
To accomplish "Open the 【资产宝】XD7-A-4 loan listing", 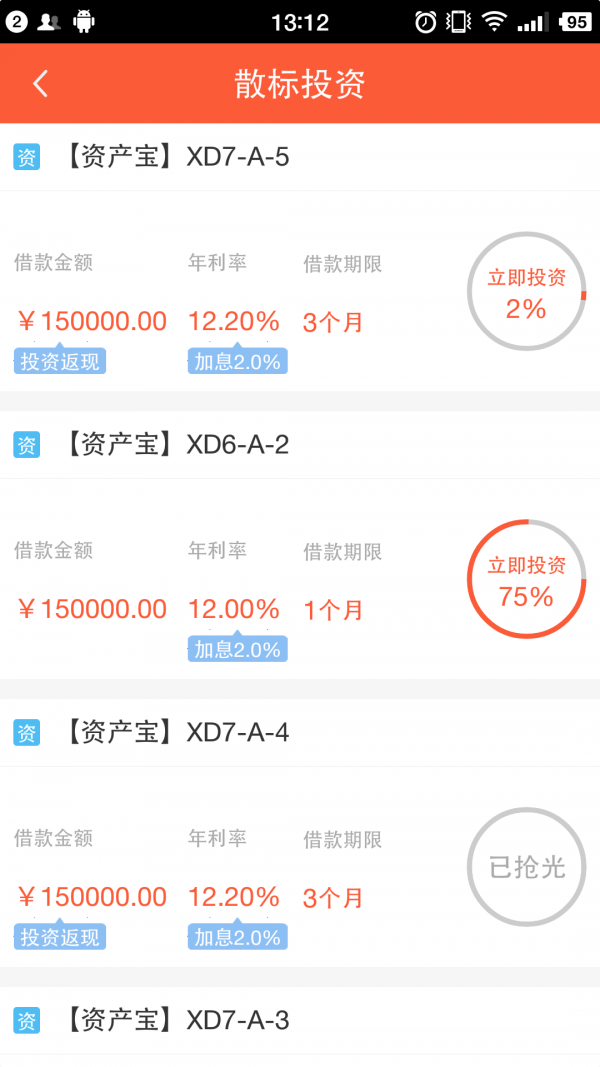I will (177, 733).
